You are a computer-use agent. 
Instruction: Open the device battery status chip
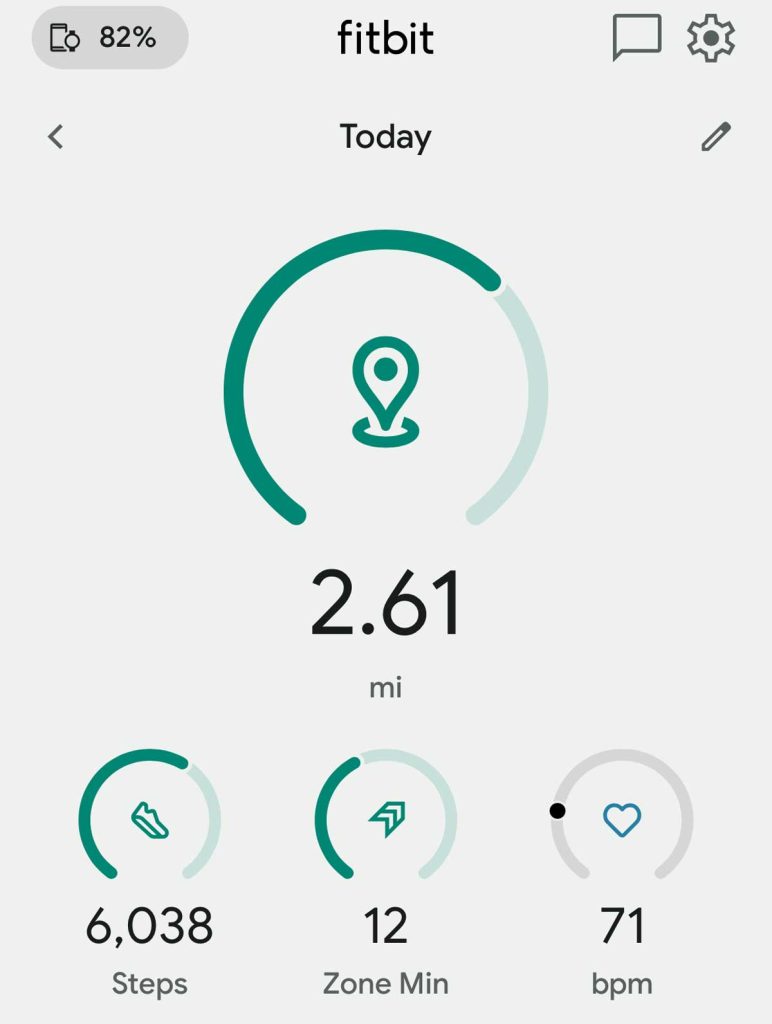(x=109, y=38)
